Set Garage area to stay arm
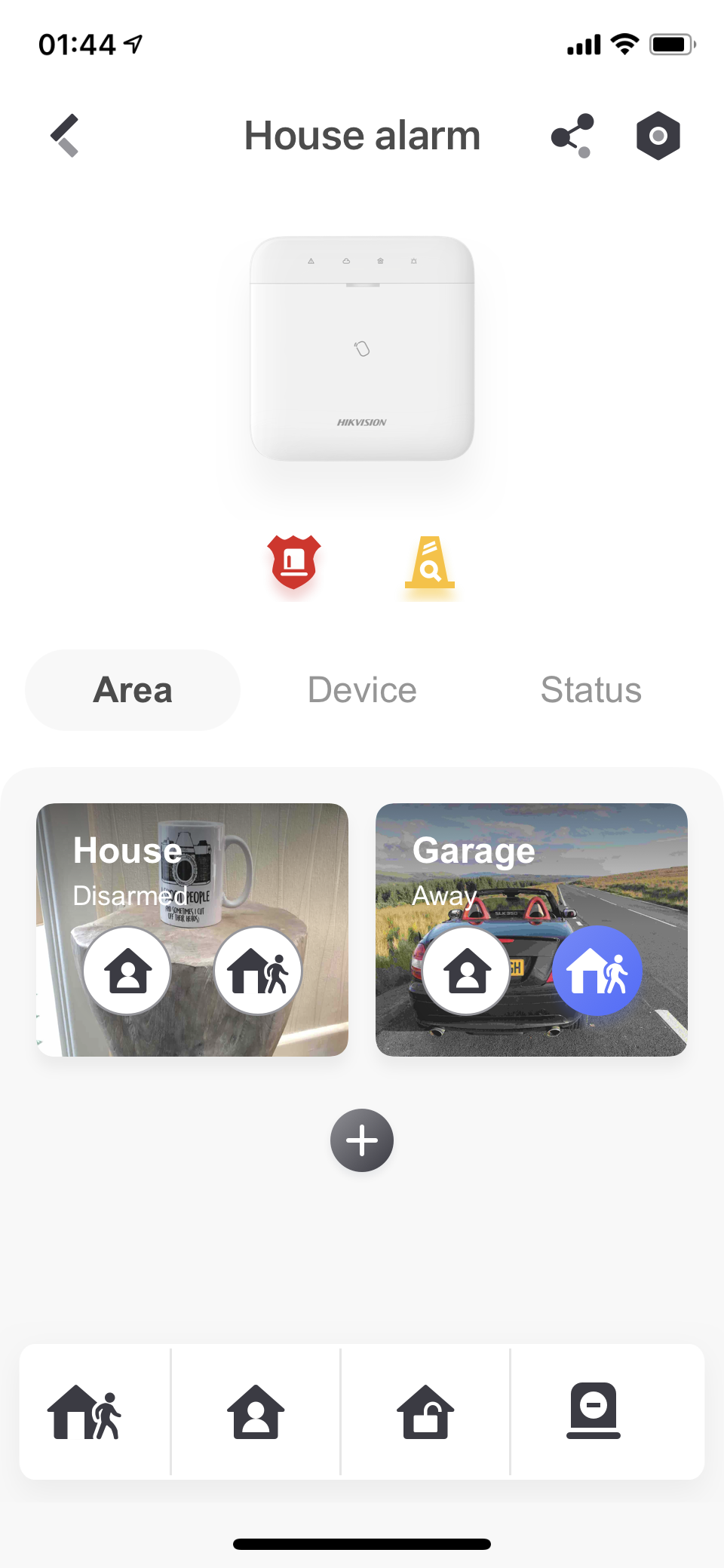This screenshot has width=724, height=1568. (x=467, y=971)
